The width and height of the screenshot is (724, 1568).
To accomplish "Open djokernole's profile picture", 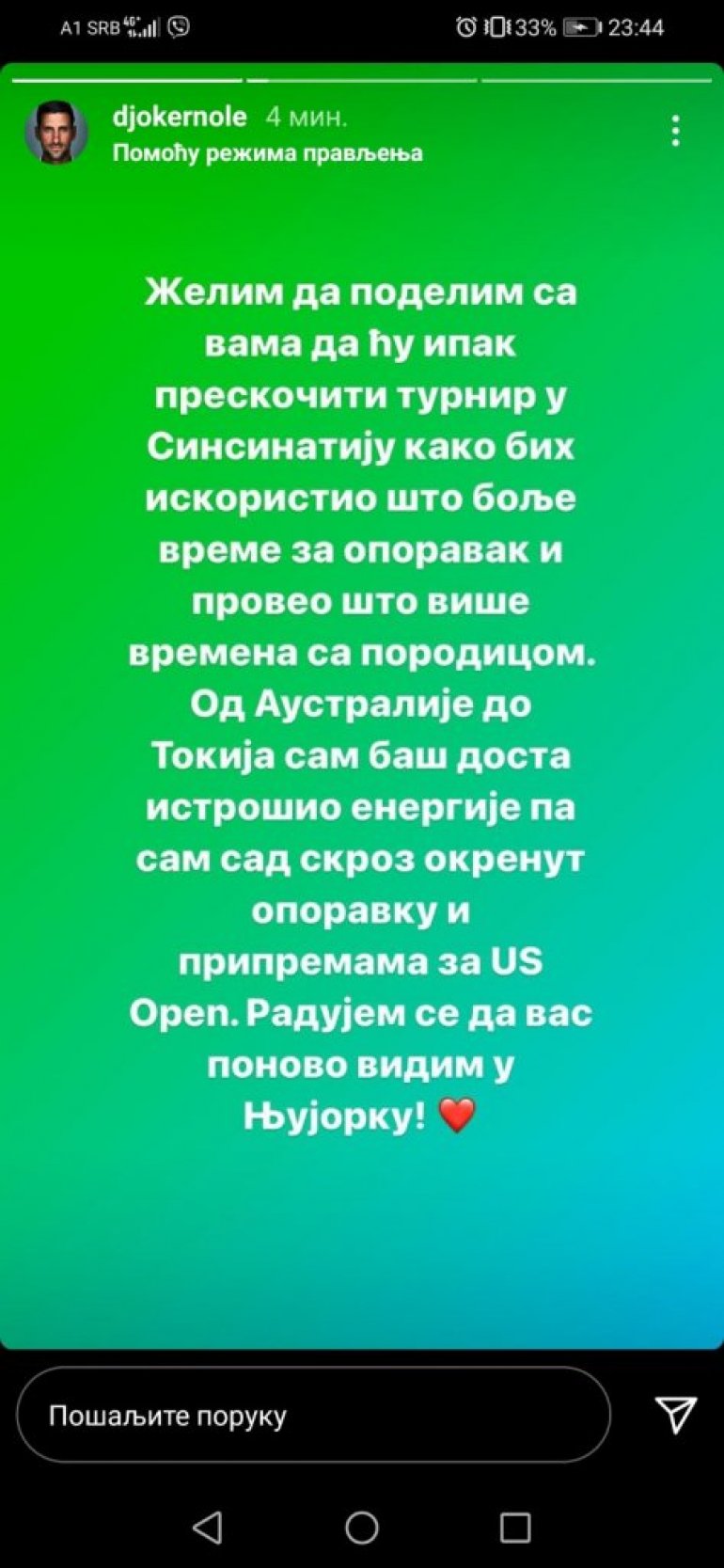I will coord(55,132).
